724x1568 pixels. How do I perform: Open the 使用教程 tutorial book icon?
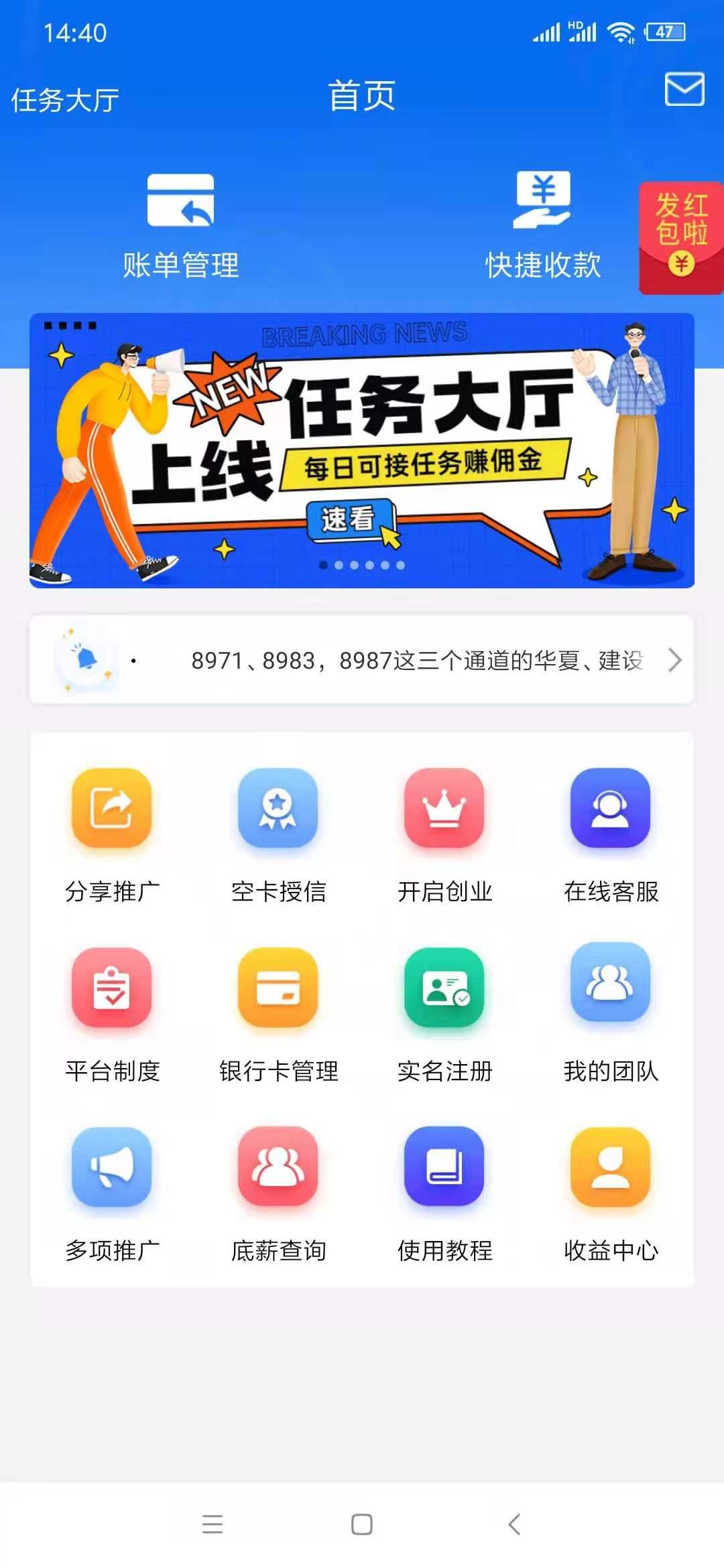point(442,1169)
